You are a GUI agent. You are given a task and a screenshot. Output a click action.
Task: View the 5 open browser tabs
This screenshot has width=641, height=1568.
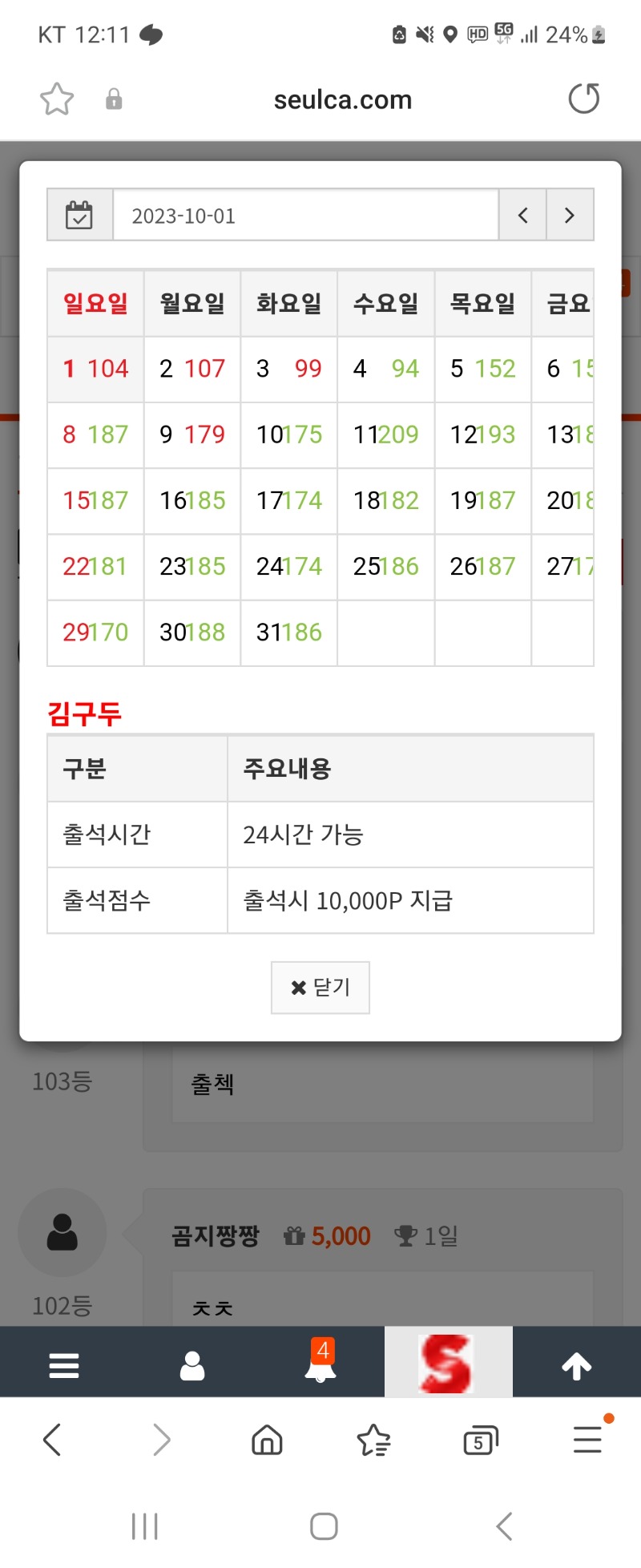point(480,1440)
